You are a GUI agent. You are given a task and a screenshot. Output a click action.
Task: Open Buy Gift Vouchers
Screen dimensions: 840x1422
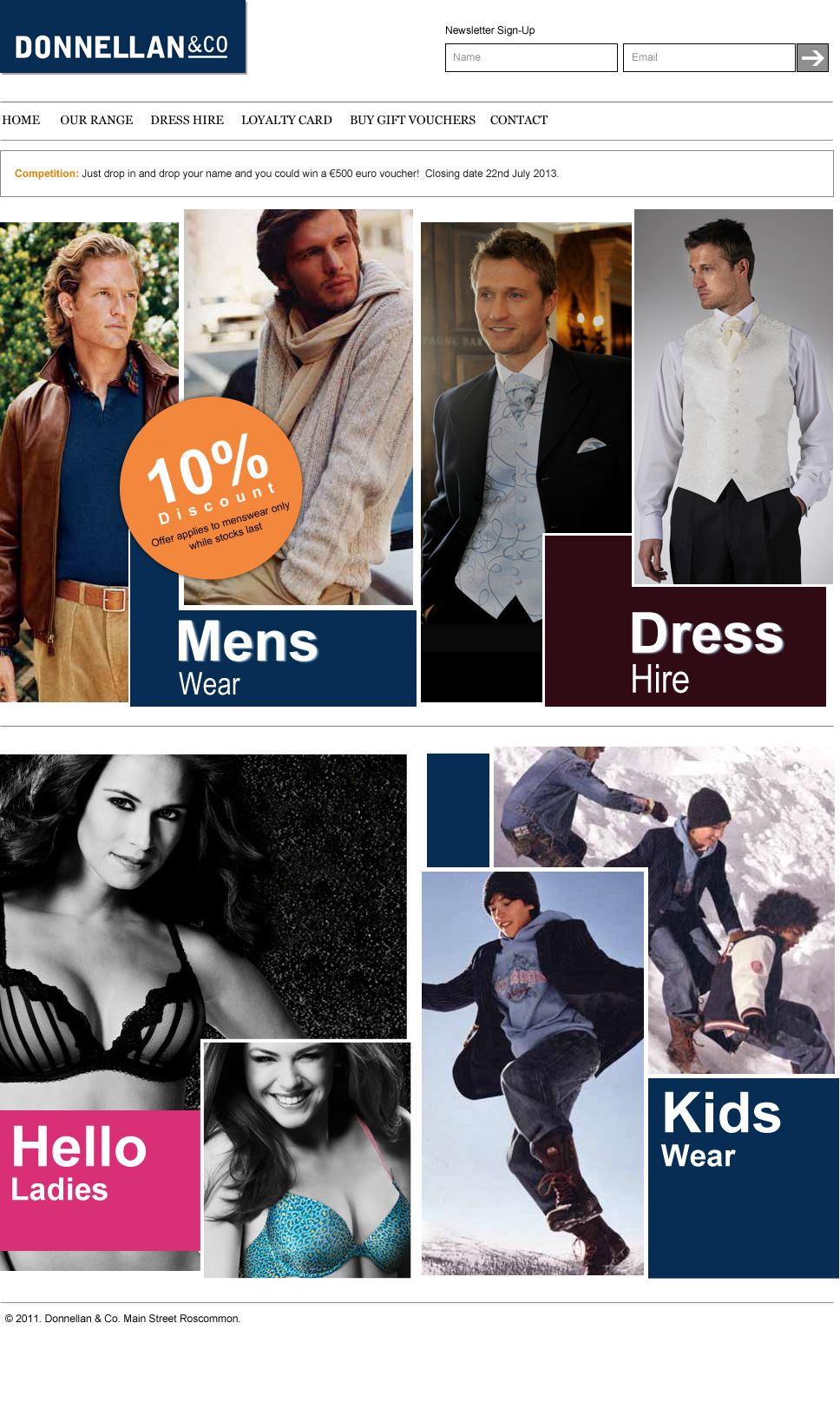point(412,120)
